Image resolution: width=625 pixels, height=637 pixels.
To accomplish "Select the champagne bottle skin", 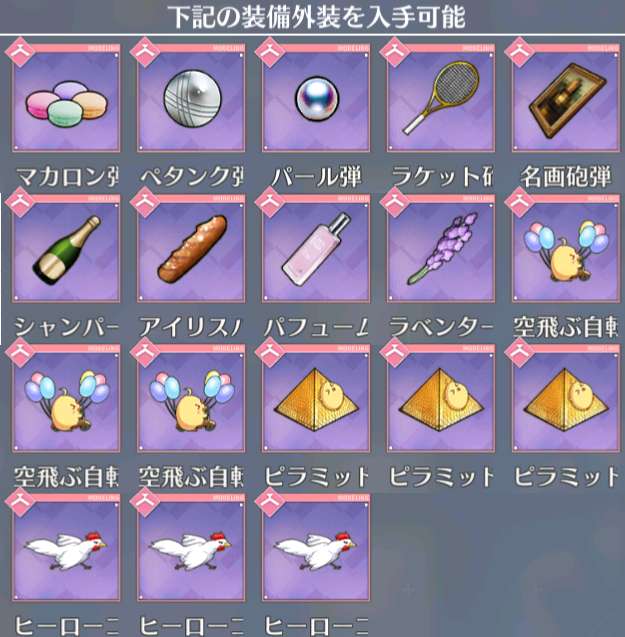I will coord(66,251).
